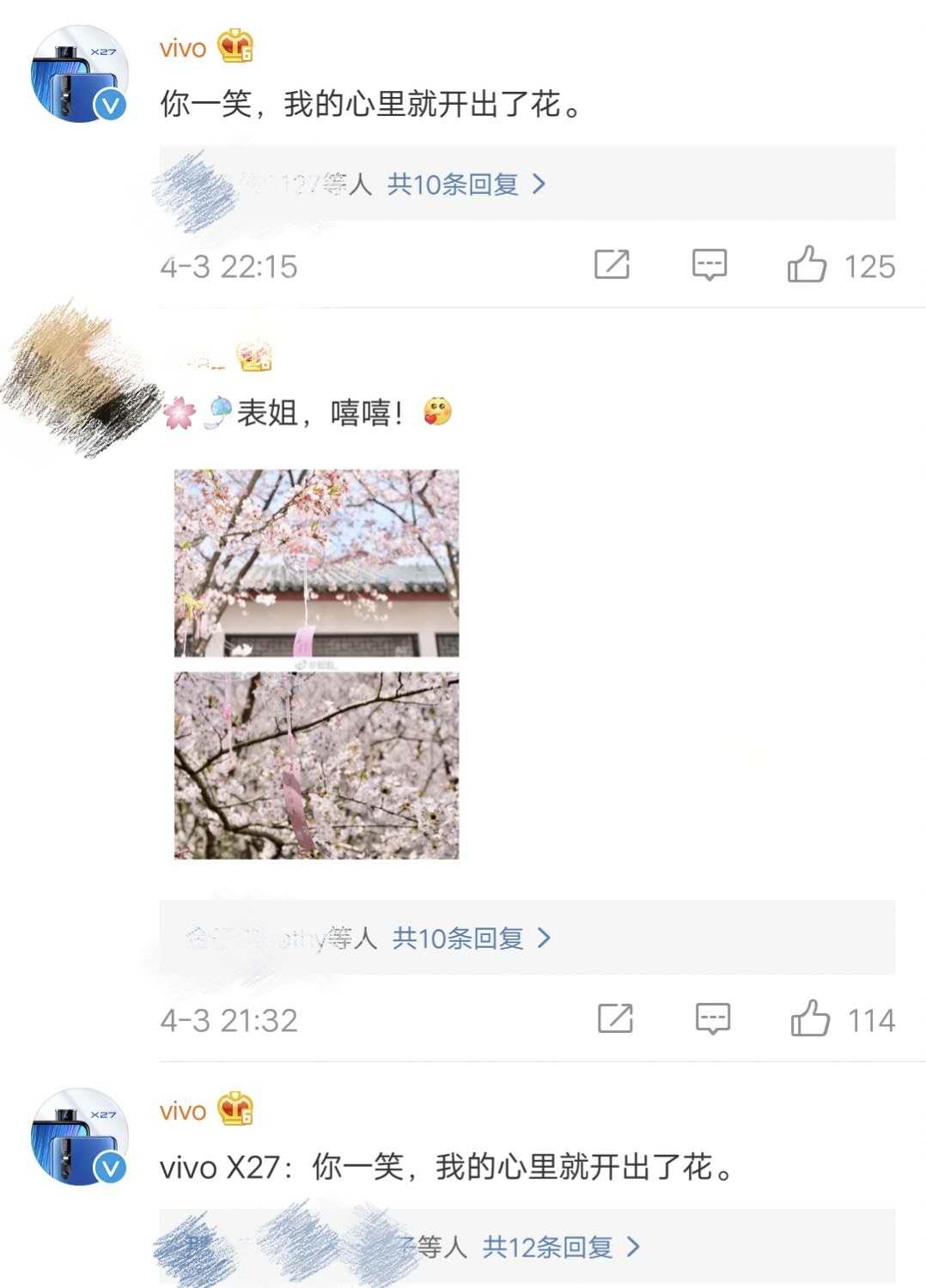The image size is (926, 1288).
Task: Tap the vivo username above the X27 comment
Action: coord(183,1111)
